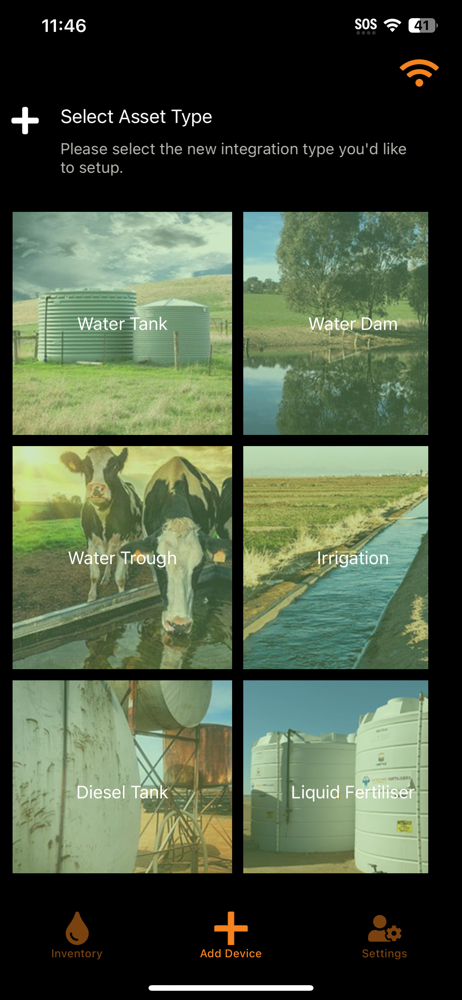Pick the Diesel Tank asset type

[x=122, y=777]
